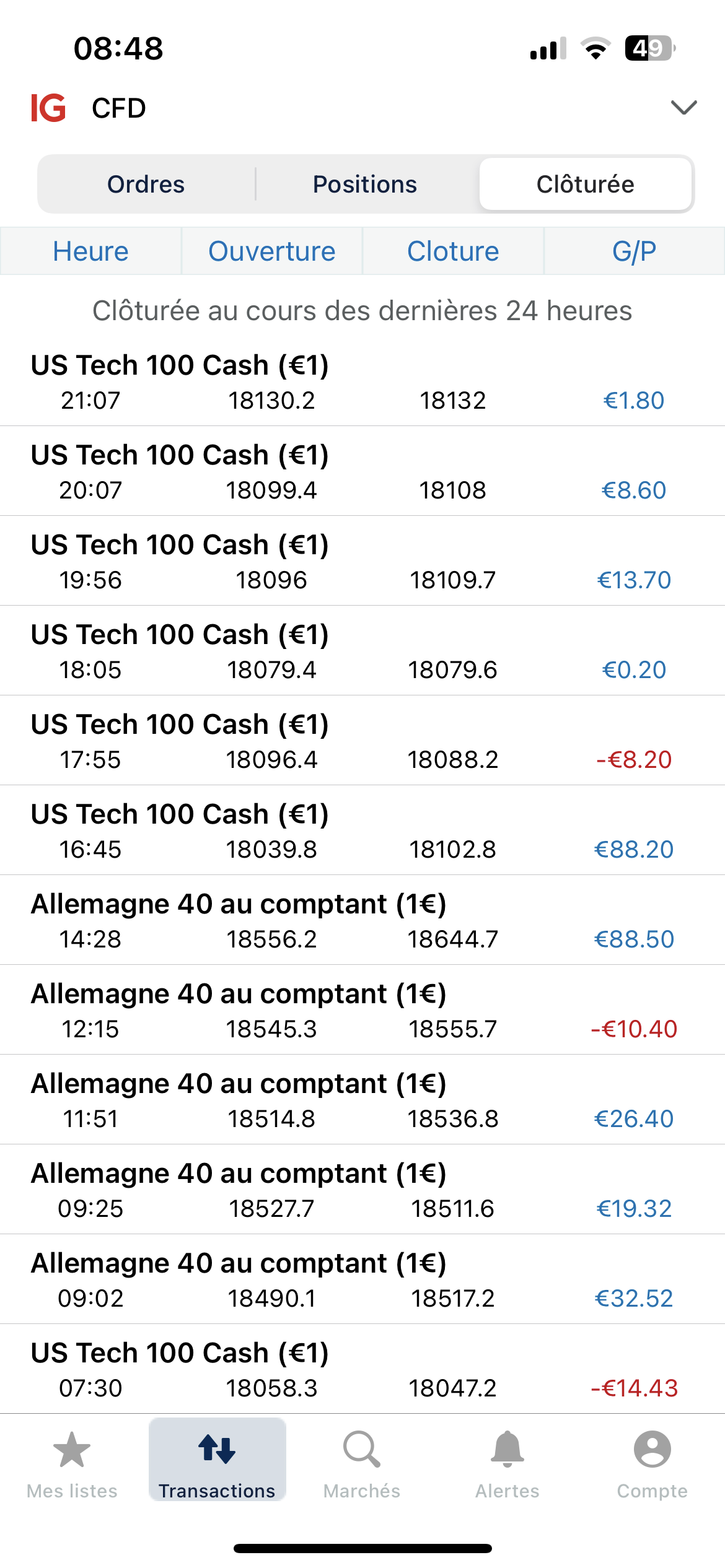View the Allemagne 40 trade with -€10.40 loss
Viewport: 725px width, 1568px height.
pyautogui.click(x=362, y=1010)
